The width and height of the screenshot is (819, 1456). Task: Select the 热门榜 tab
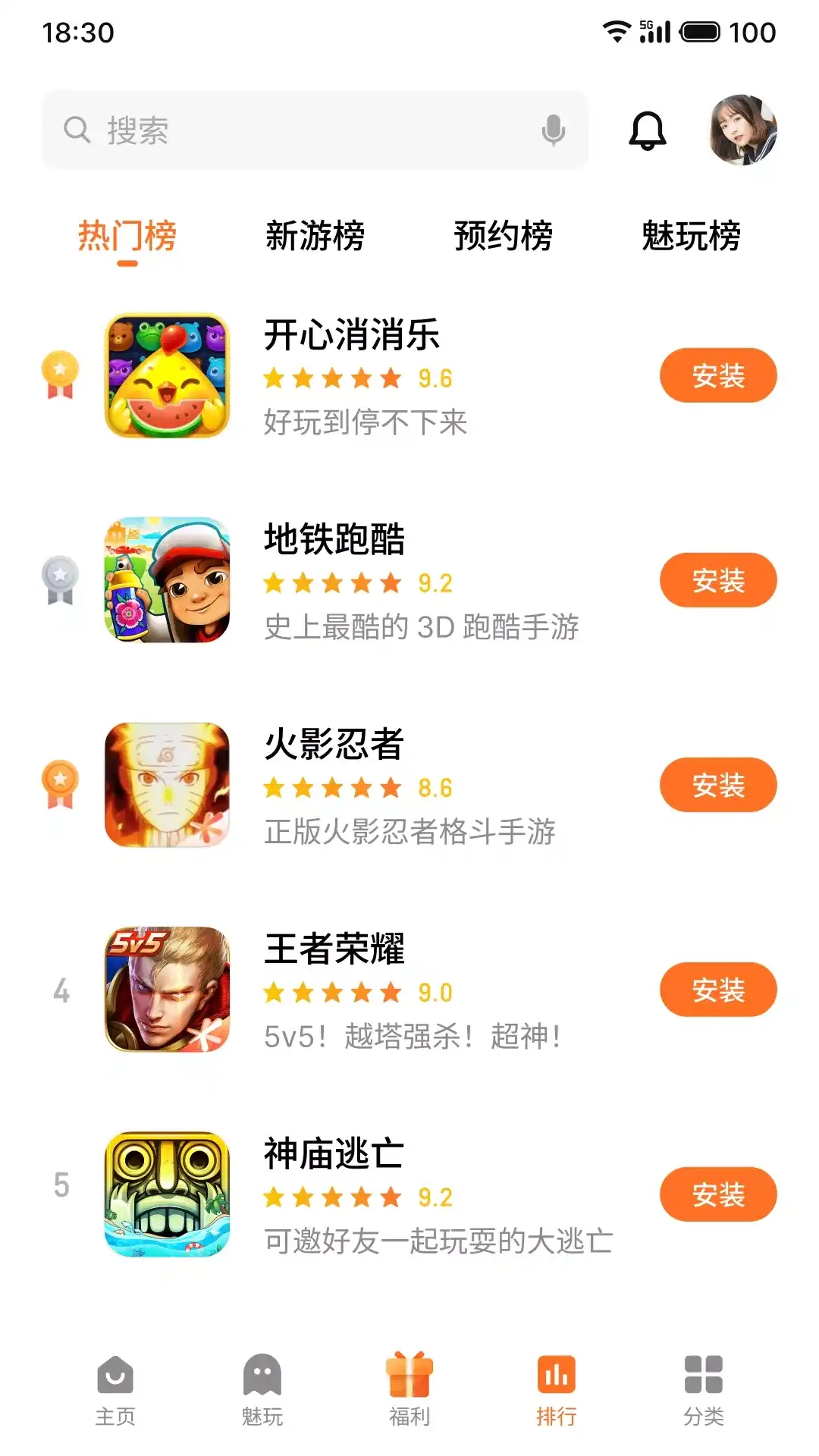click(127, 236)
